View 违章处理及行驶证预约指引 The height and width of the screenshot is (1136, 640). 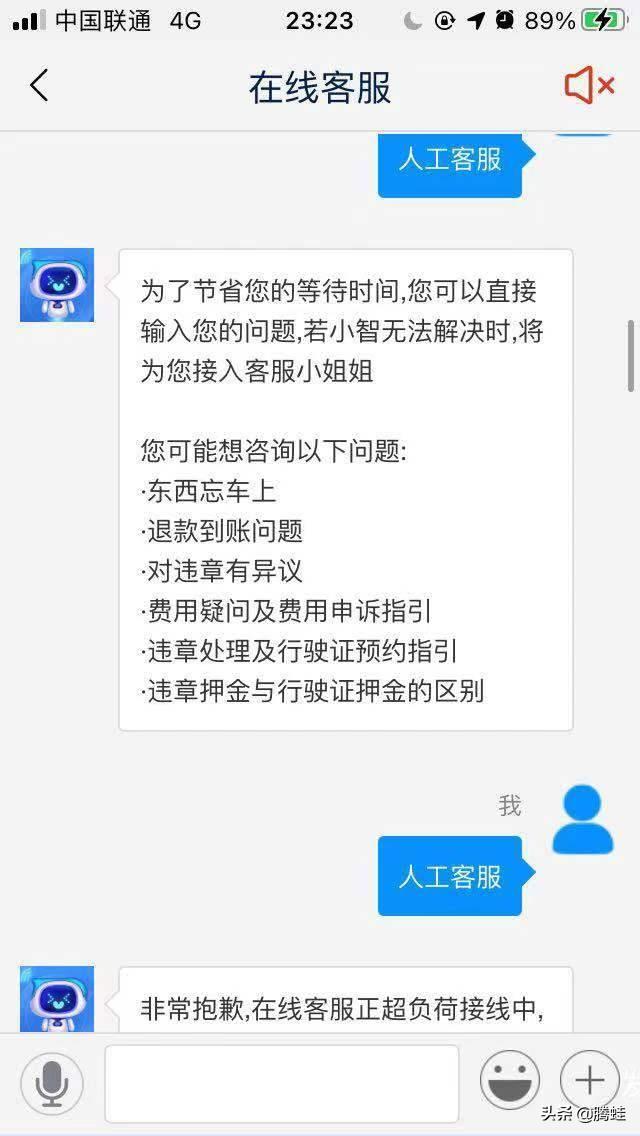click(300, 651)
